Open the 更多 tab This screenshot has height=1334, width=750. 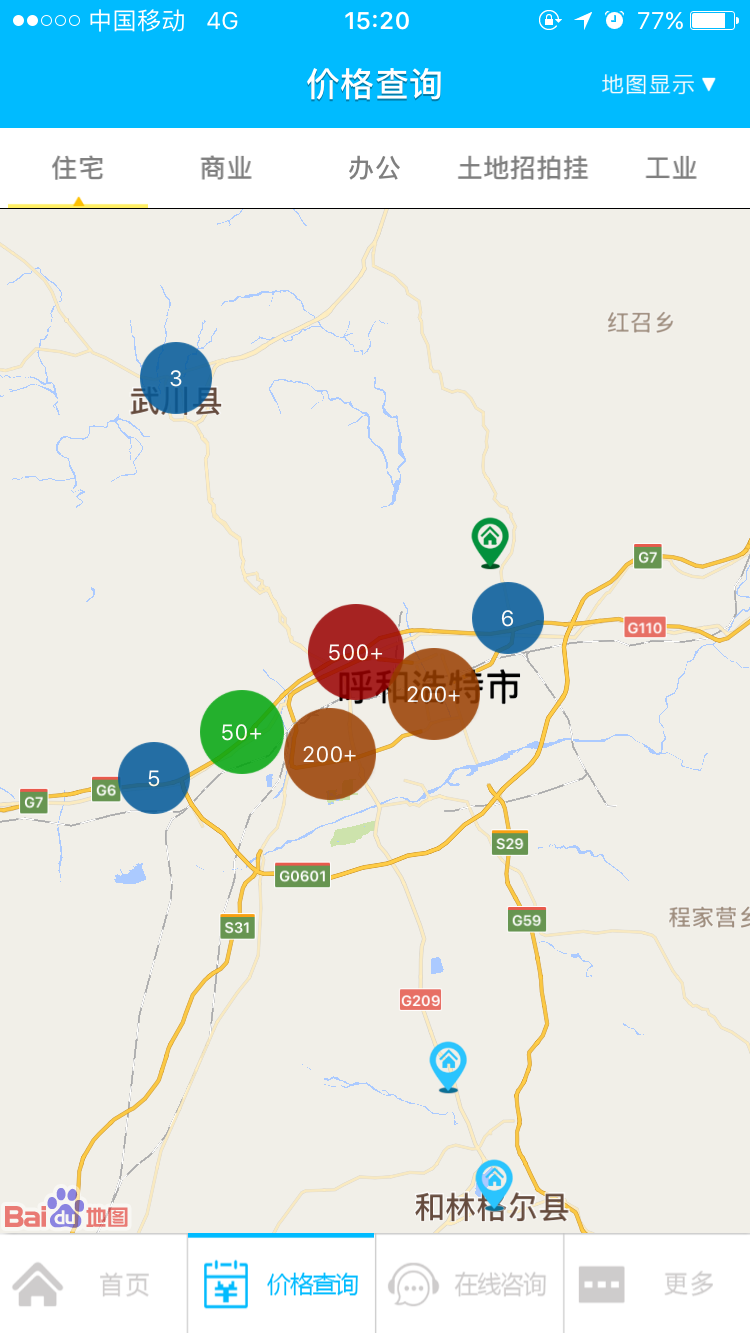(x=657, y=1284)
